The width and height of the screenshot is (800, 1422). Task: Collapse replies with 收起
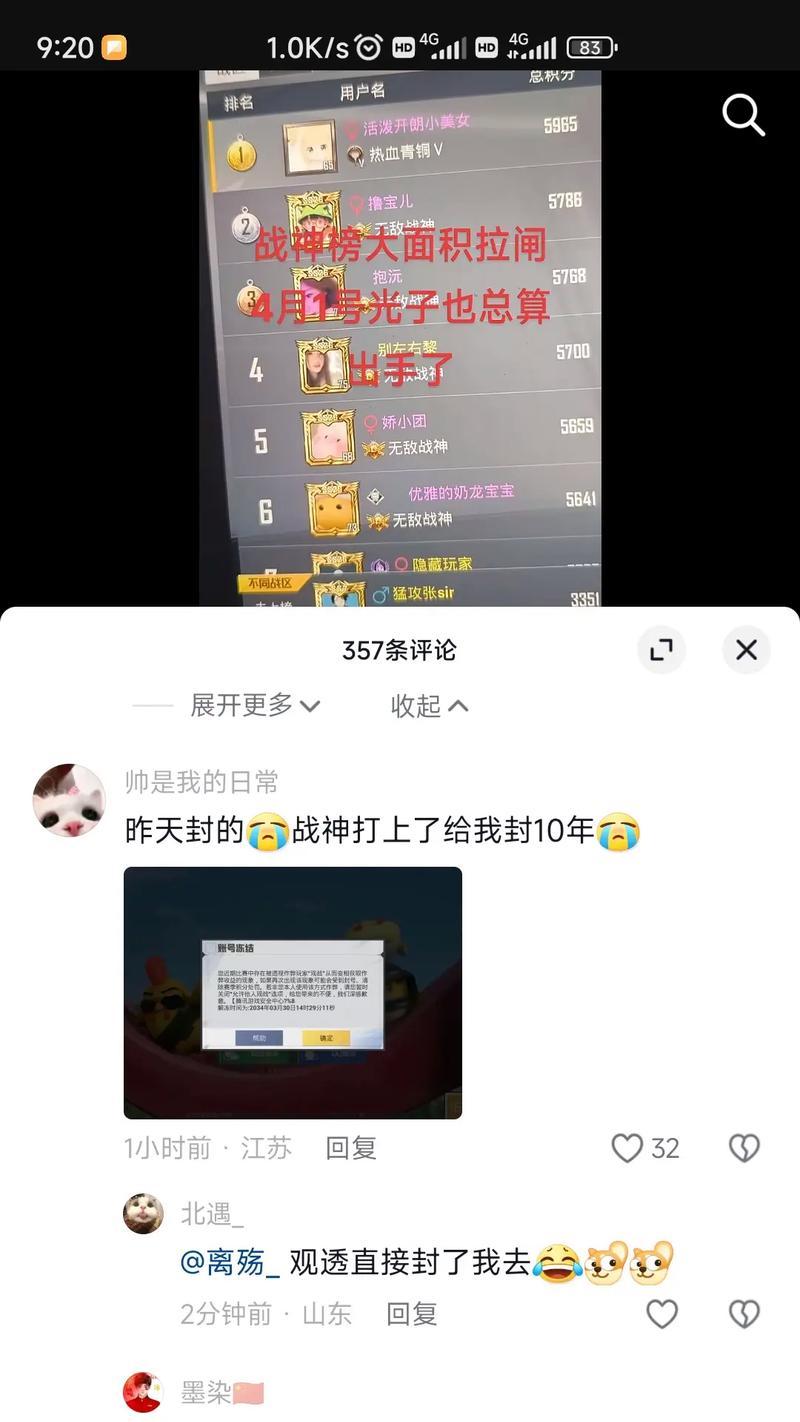(x=429, y=705)
